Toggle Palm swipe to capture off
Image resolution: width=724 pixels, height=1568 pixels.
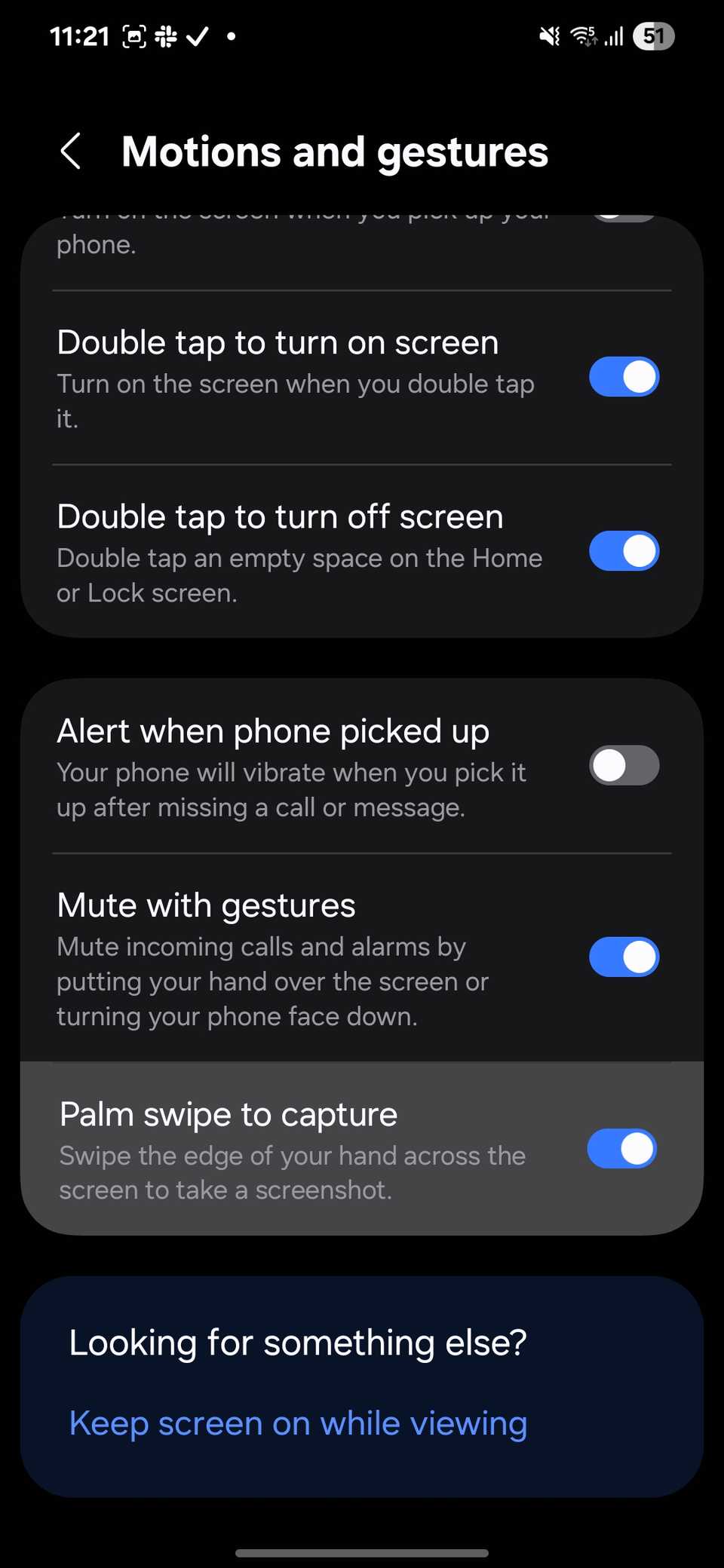pyautogui.click(x=622, y=1149)
